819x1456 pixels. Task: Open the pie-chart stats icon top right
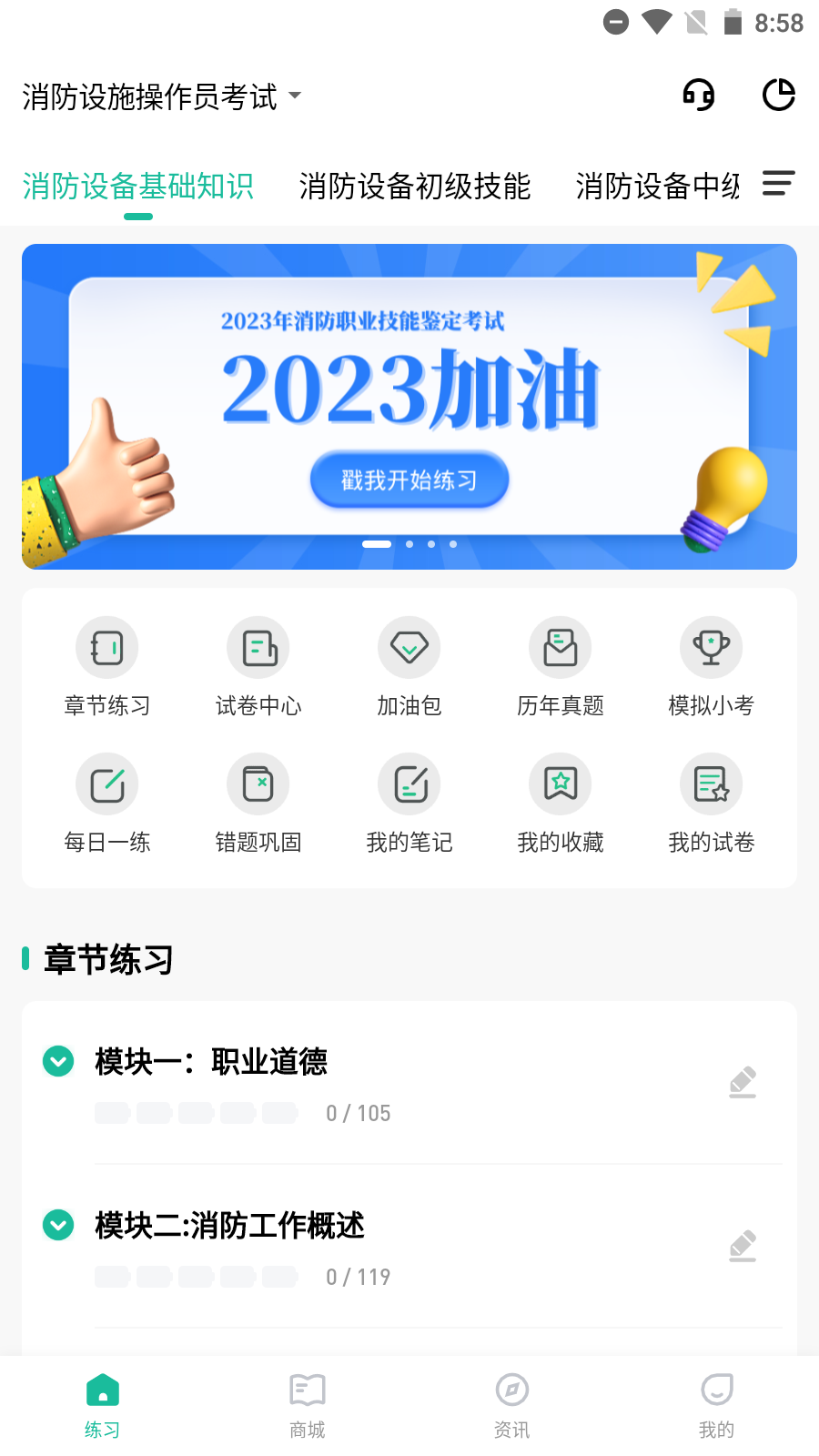pyautogui.click(x=779, y=94)
